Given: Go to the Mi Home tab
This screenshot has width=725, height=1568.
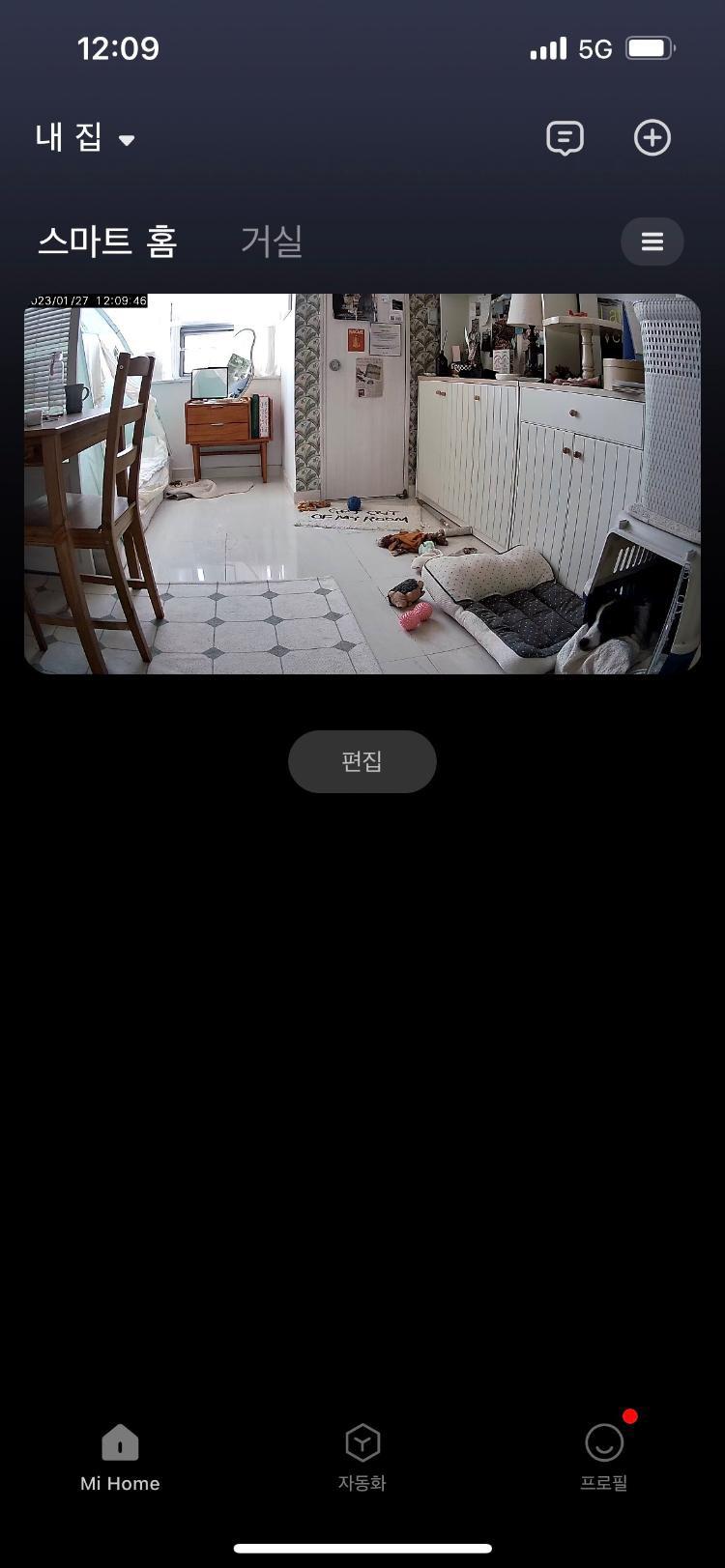Looking at the screenshot, I should click(x=120, y=1458).
